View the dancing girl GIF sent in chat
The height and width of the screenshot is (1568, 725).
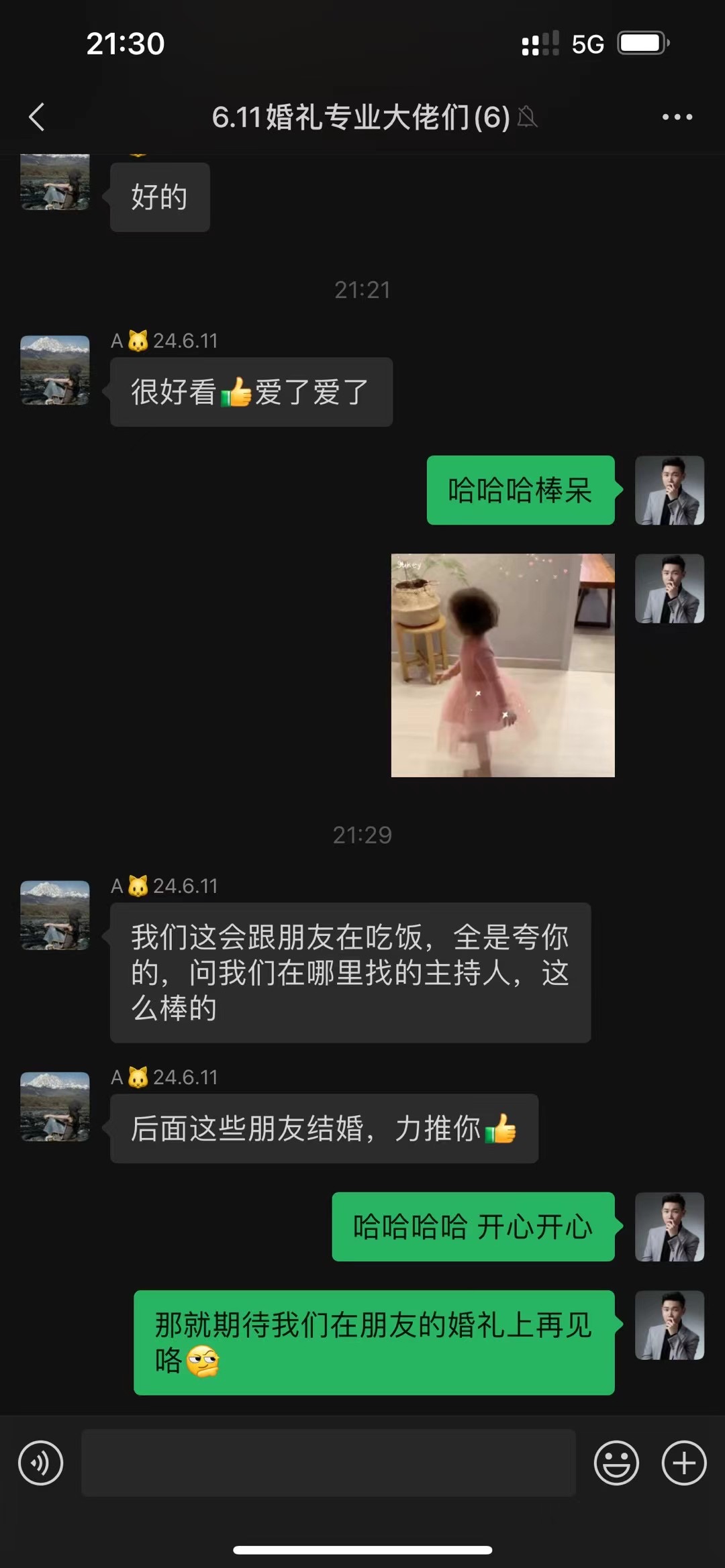point(503,665)
